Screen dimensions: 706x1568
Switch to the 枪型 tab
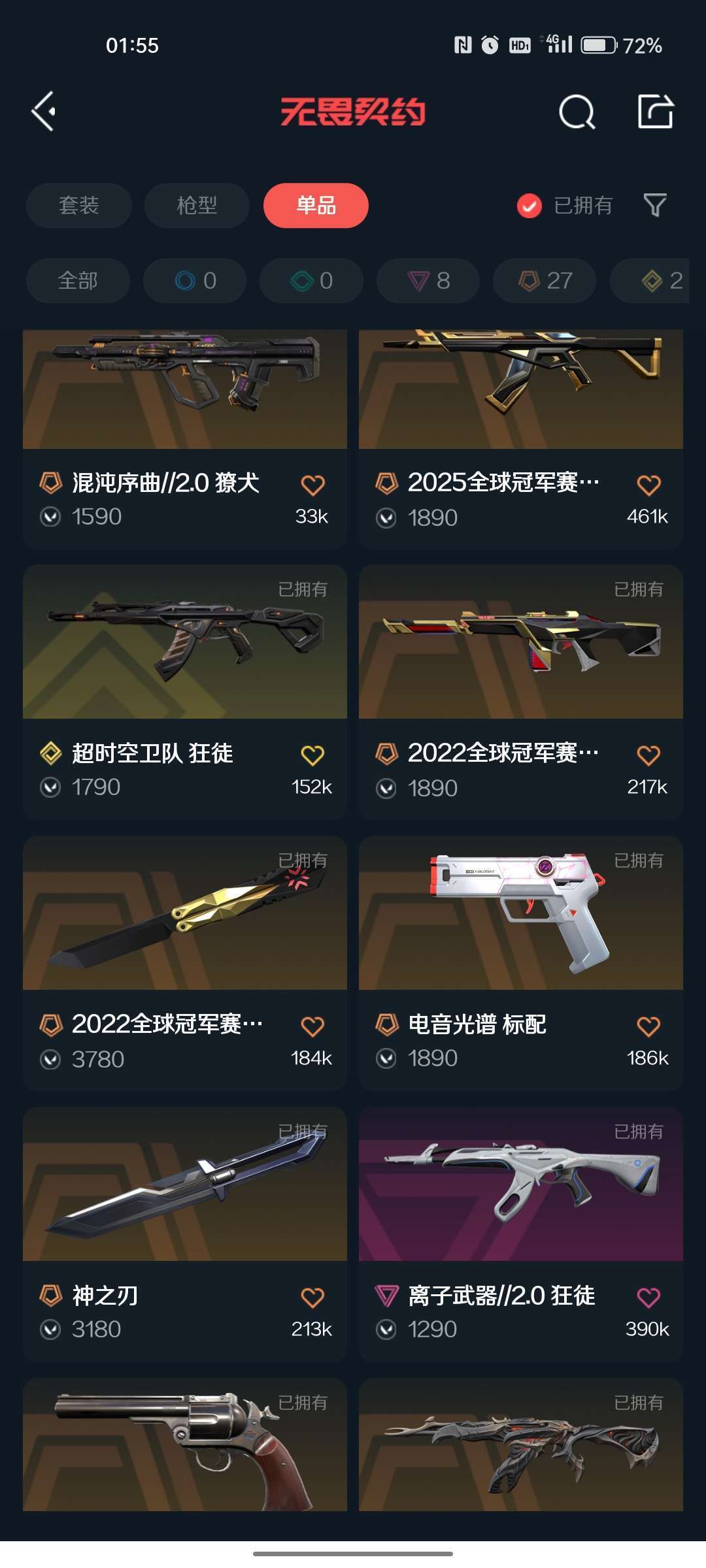coord(197,205)
